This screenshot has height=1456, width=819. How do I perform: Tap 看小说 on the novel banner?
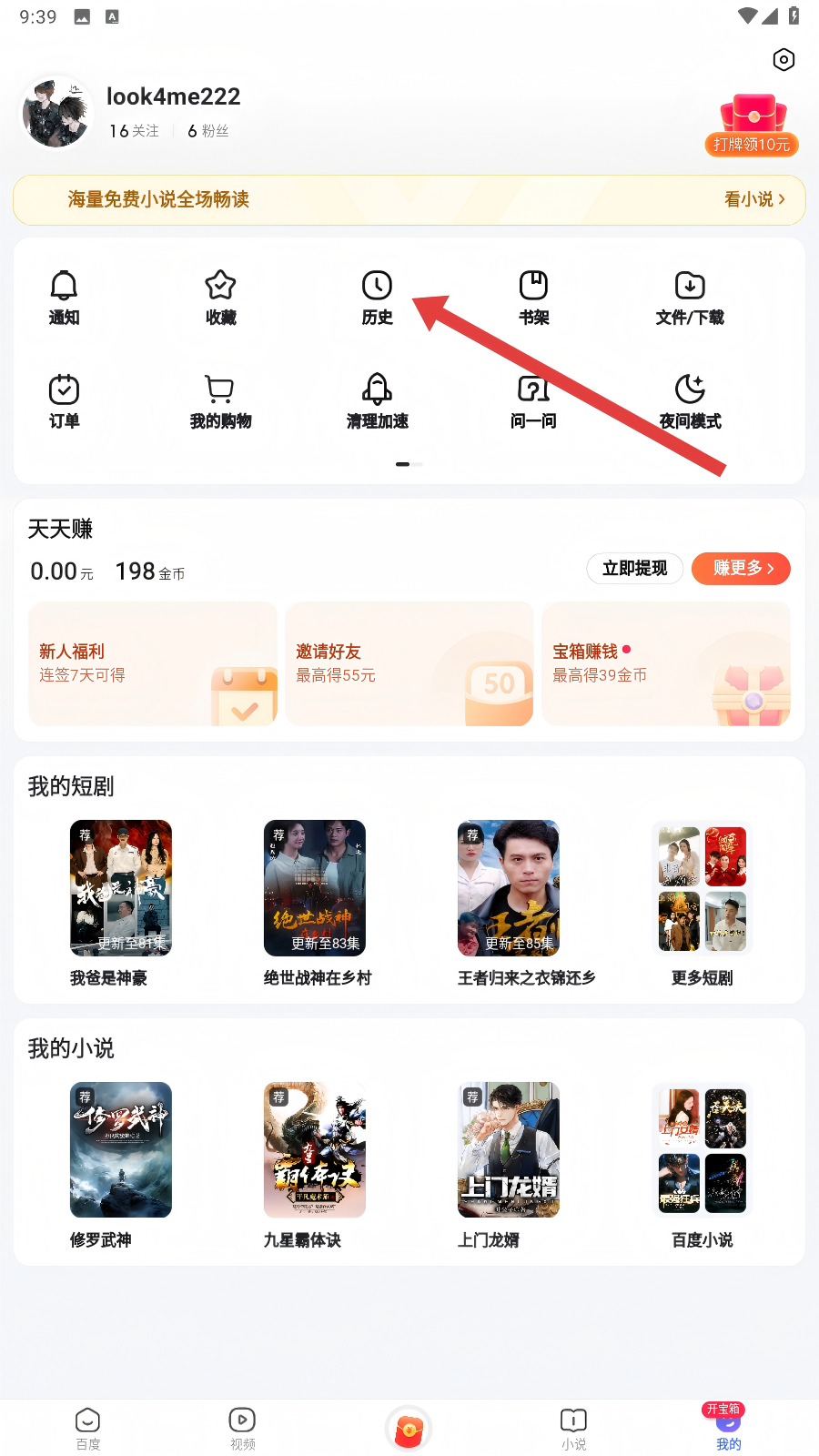coord(753,199)
